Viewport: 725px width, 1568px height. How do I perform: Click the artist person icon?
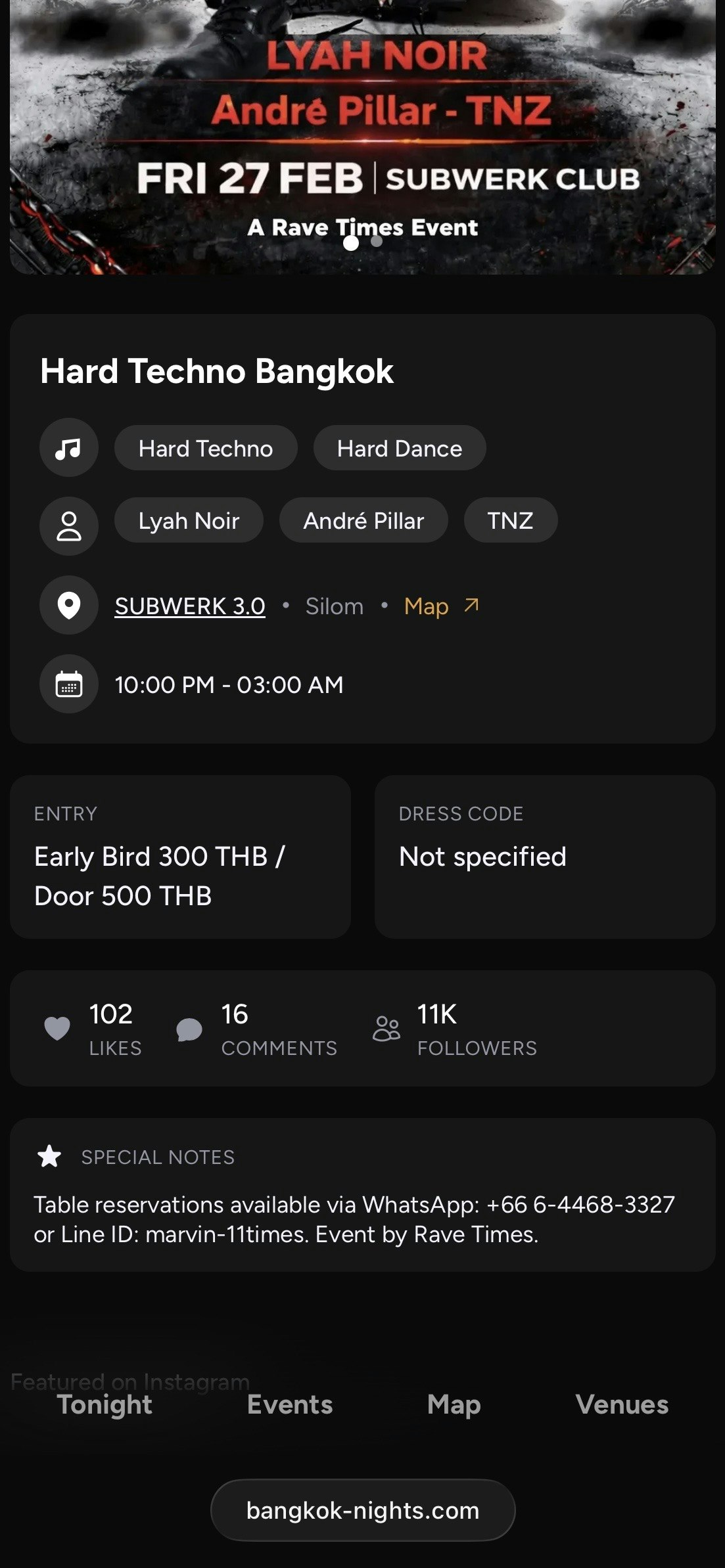coord(68,525)
